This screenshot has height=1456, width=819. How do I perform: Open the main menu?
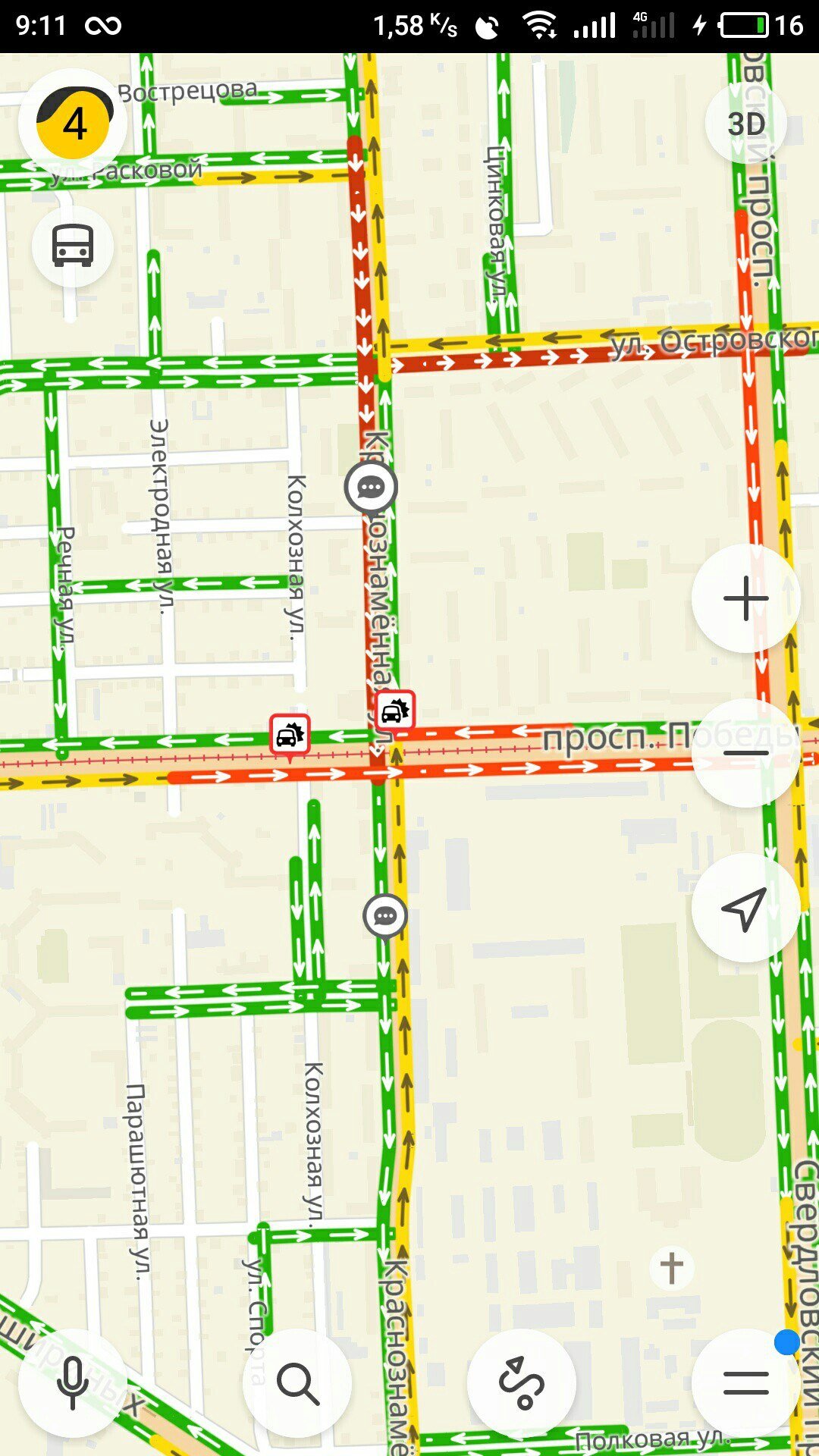pyautogui.click(x=745, y=1382)
